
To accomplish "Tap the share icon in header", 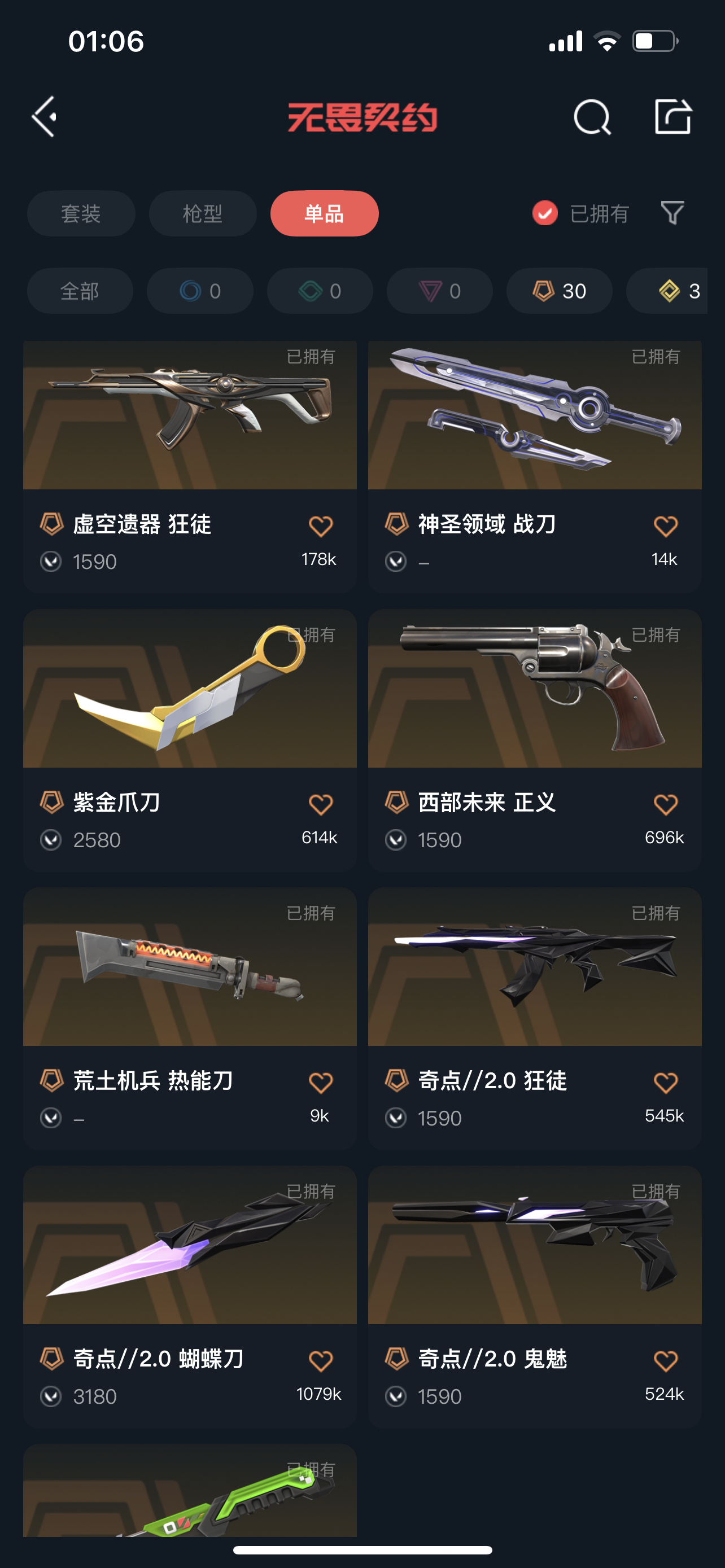I will pos(672,116).
